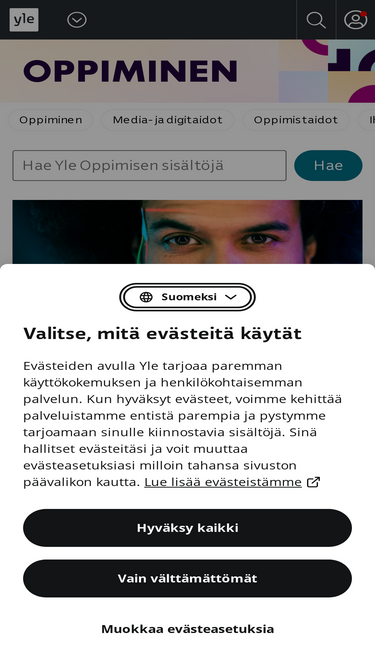Open the user profile icon

tap(355, 20)
